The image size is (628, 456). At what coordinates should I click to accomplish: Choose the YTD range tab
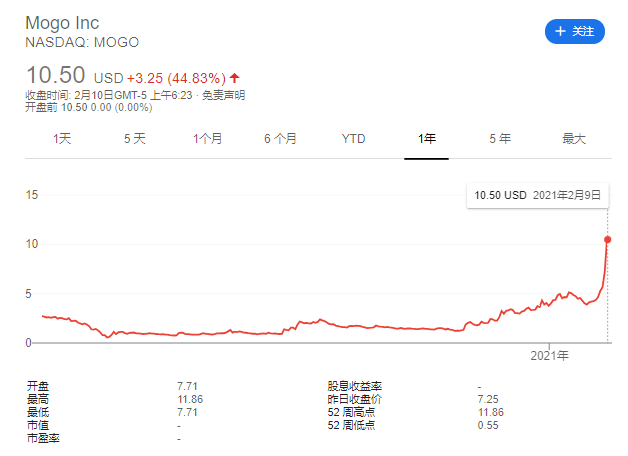coord(353,139)
